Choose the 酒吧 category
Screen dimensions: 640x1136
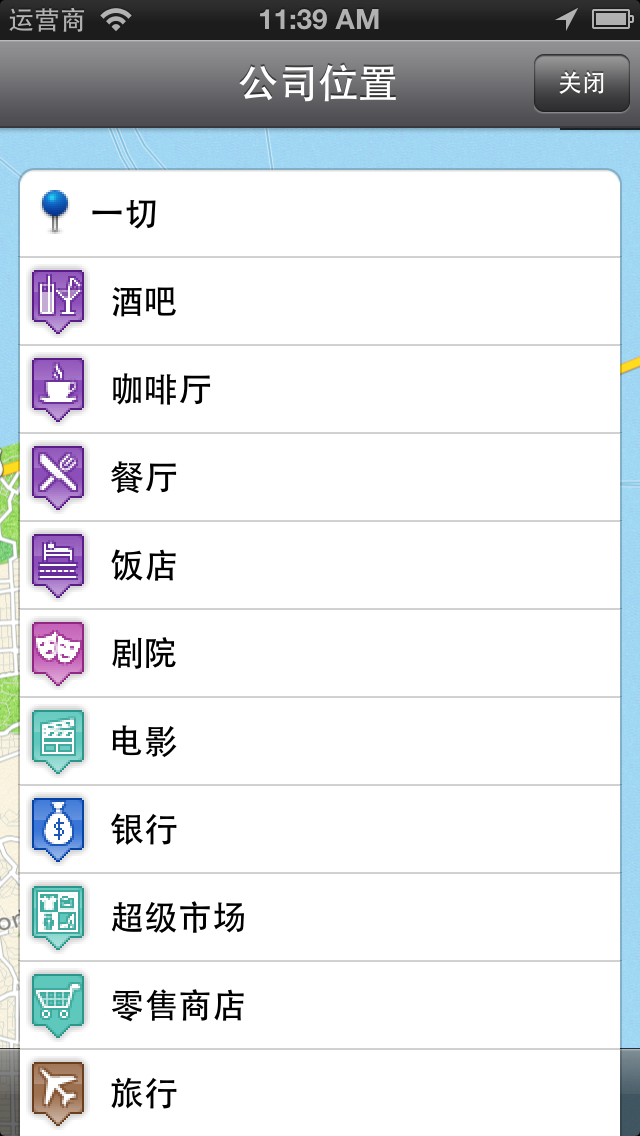(320, 301)
